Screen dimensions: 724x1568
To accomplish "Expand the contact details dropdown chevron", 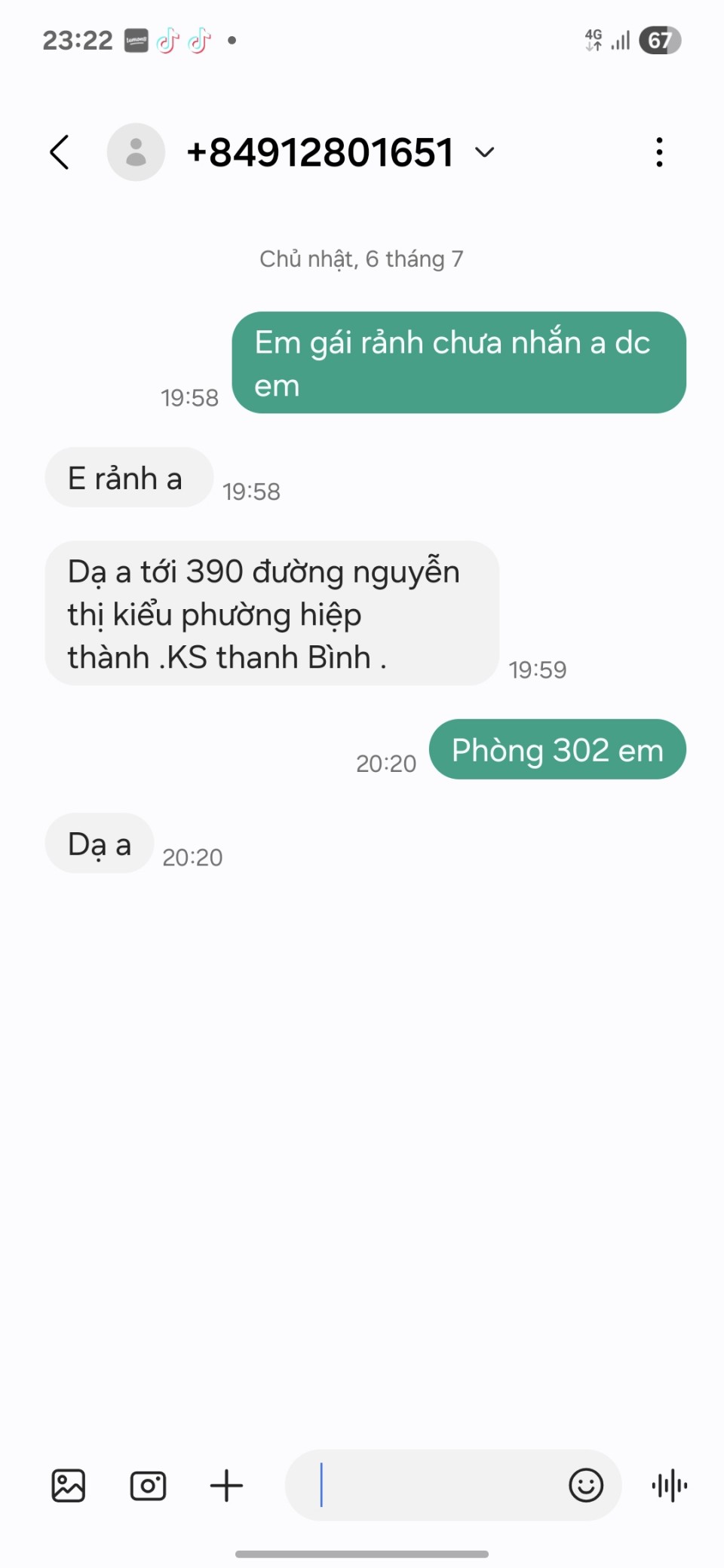I will (x=484, y=152).
